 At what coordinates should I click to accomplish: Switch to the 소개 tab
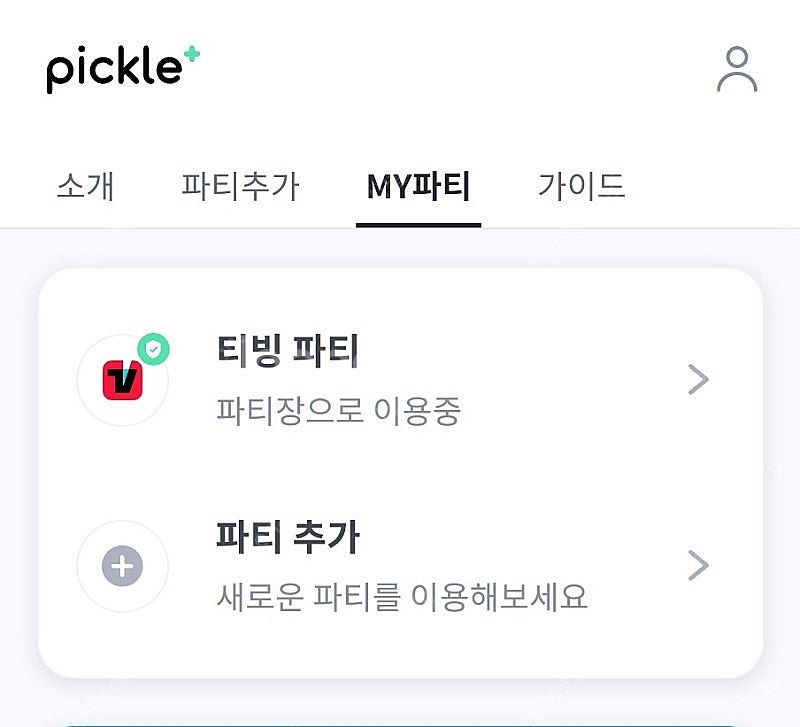click(x=85, y=186)
